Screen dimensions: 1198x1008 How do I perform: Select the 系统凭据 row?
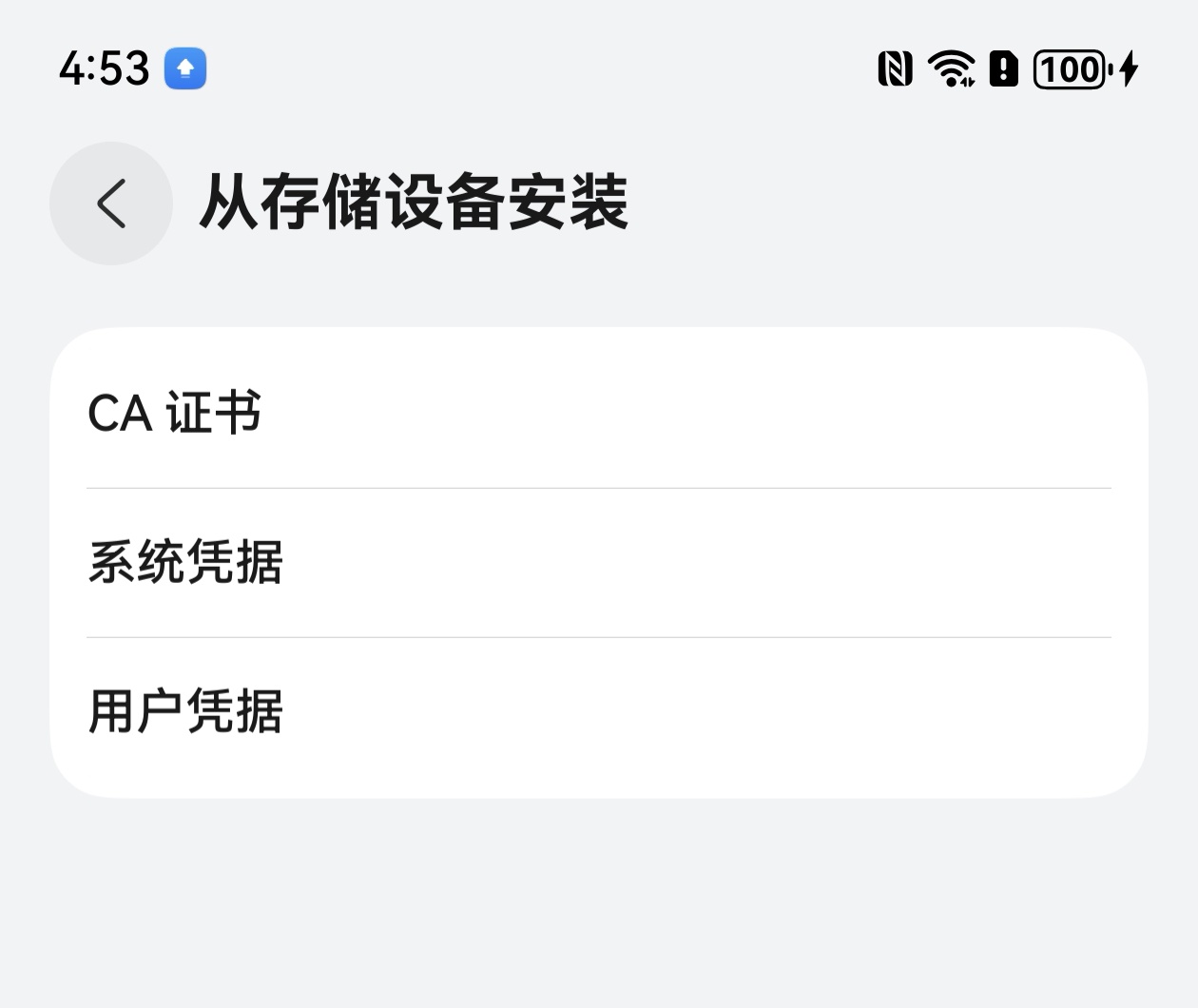(598, 562)
